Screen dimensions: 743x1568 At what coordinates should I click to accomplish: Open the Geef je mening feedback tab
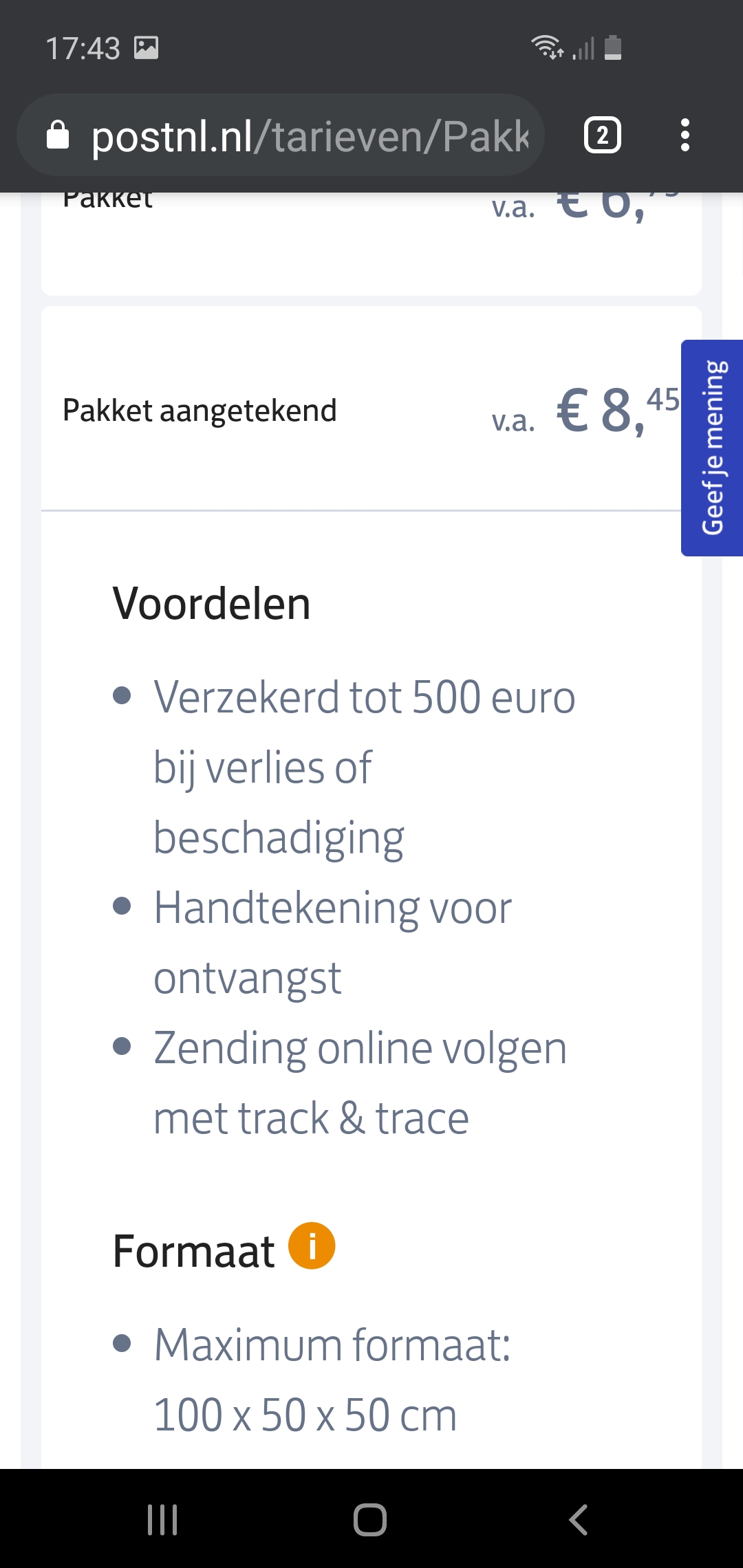[x=712, y=448]
